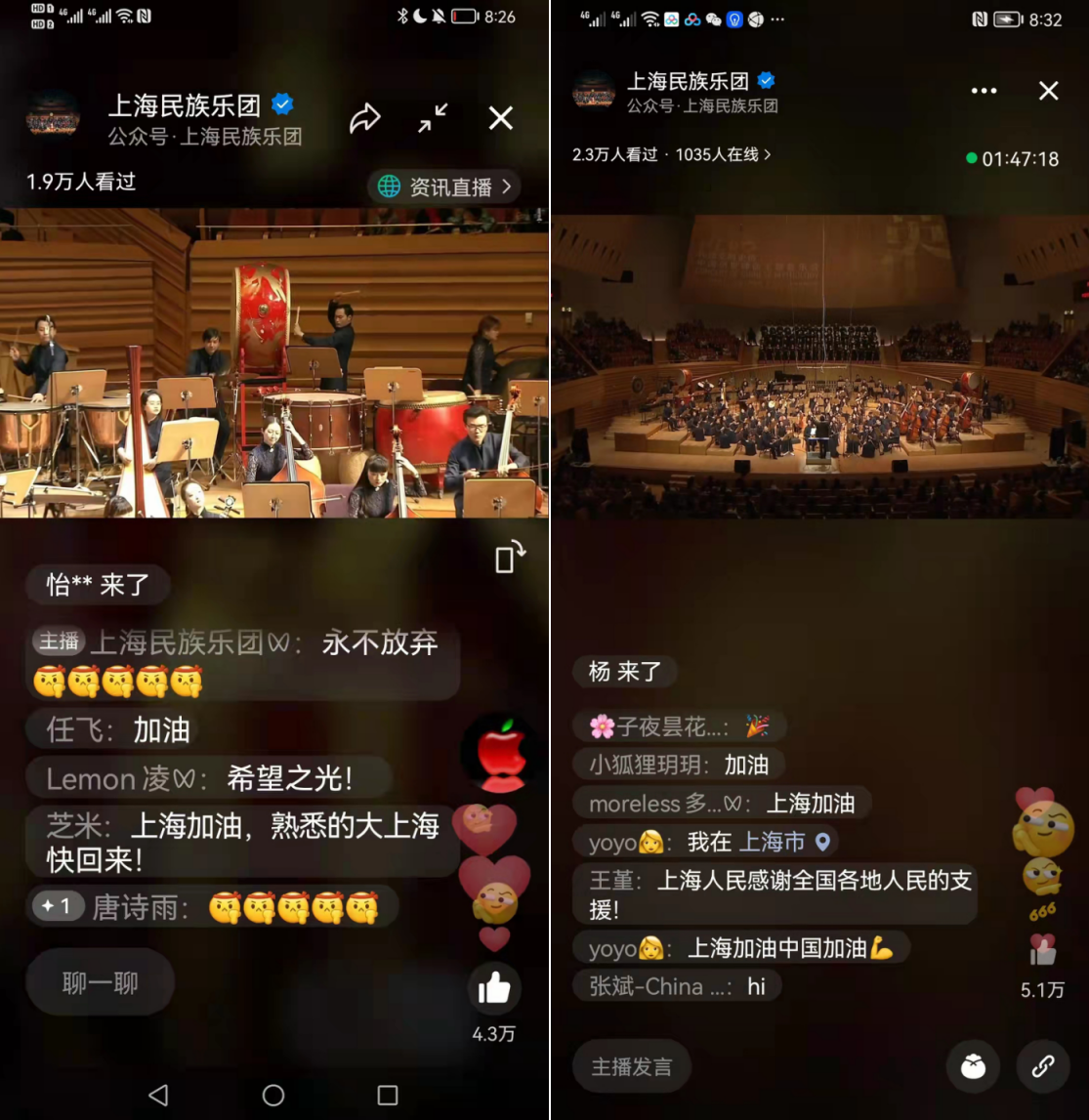This screenshot has width=1089, height=1120.
Task: Go to the home screen via navigation bar
Action: click(273, 1095)
